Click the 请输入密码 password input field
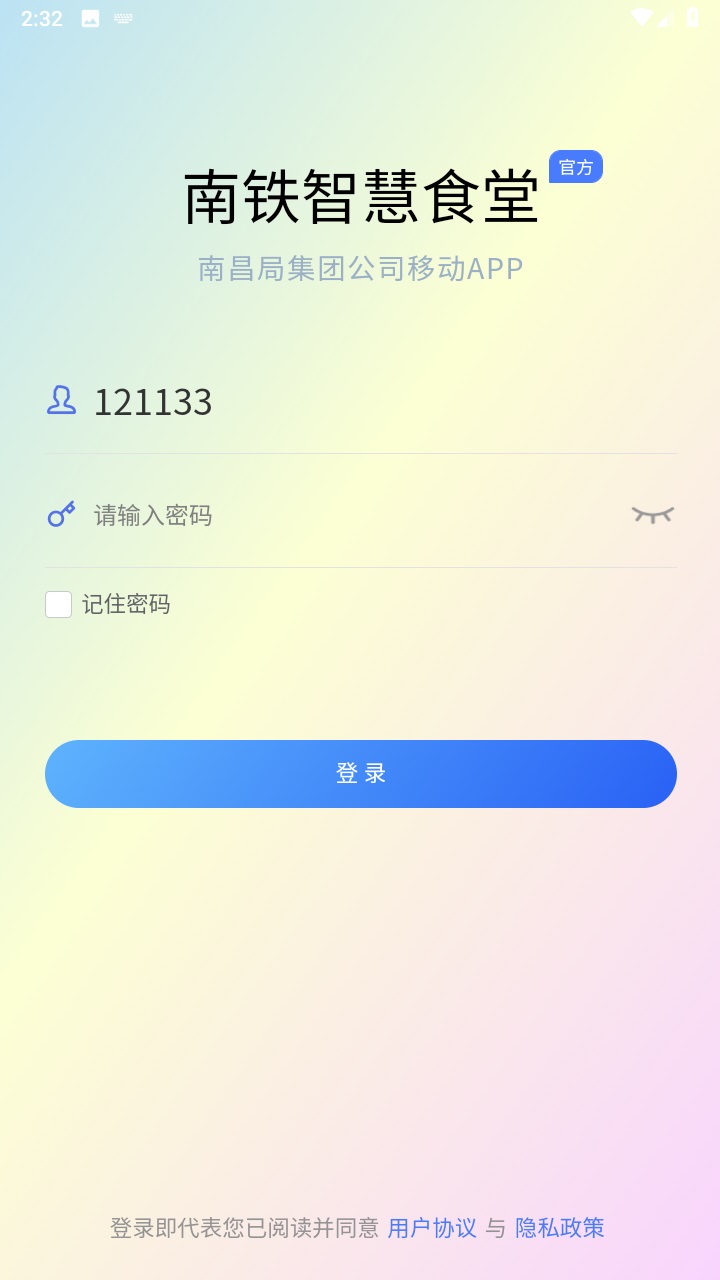The height and width of the screenshot is (1280, 720). coord(300,514)
